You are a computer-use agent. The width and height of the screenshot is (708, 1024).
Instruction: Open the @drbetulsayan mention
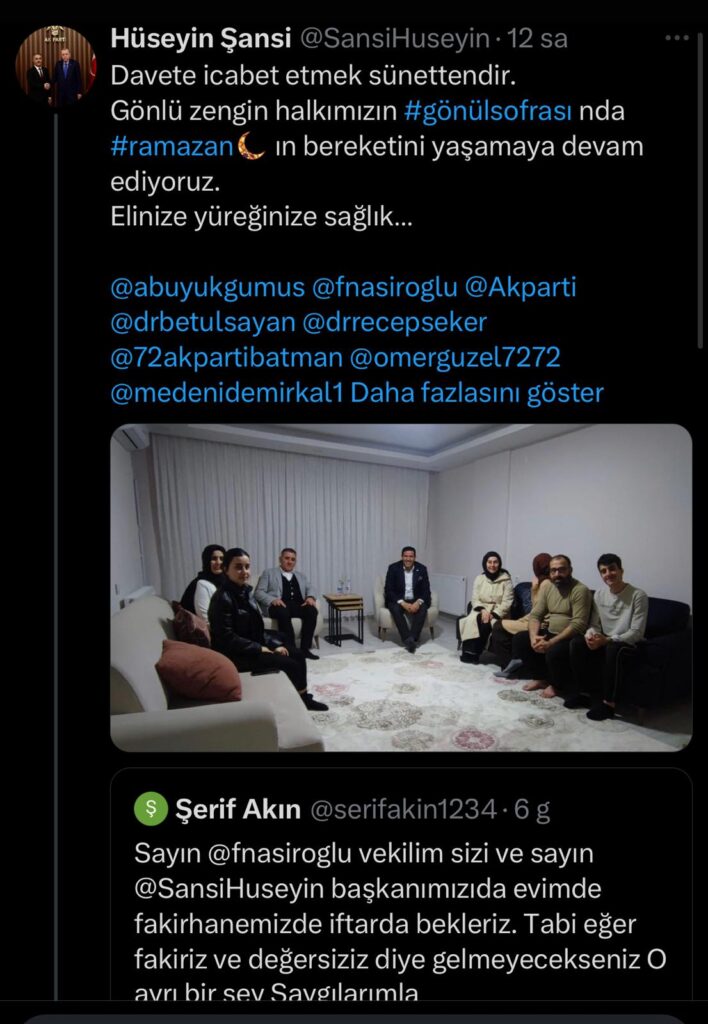[x=203, y=323]
